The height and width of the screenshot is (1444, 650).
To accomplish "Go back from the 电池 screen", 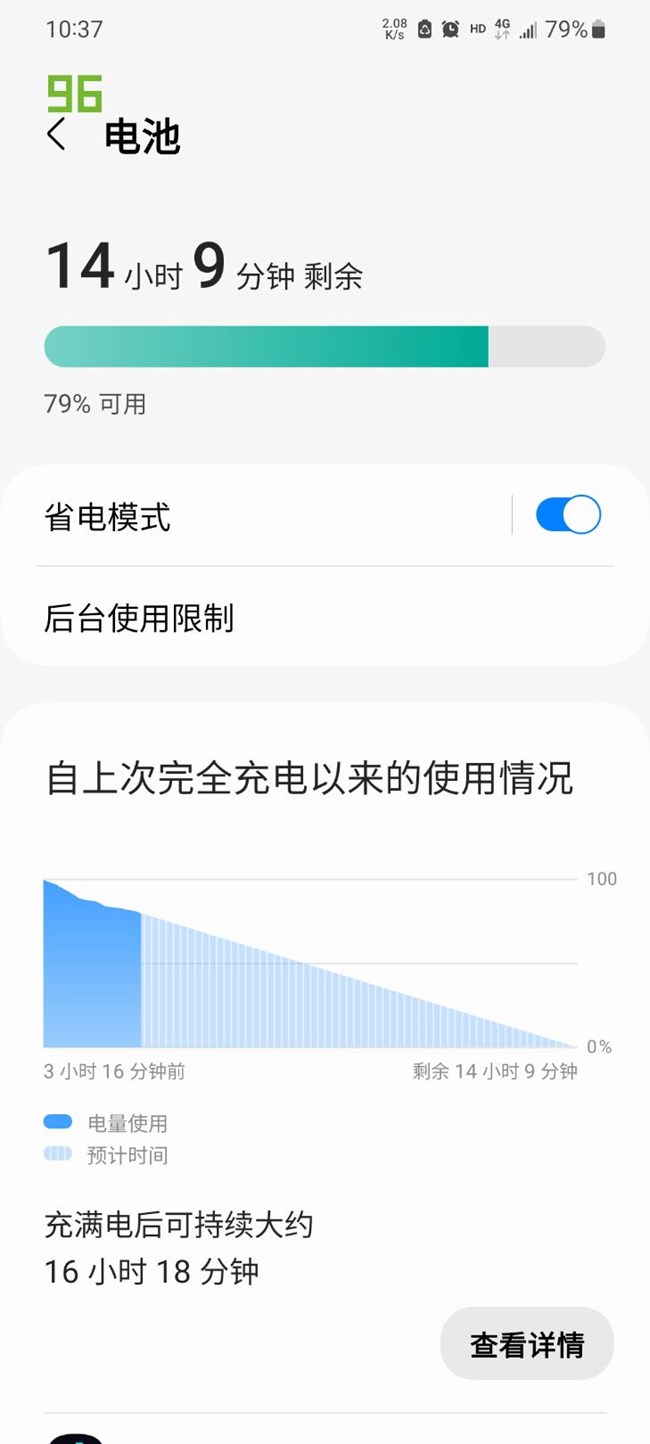I will pos(57,135).
